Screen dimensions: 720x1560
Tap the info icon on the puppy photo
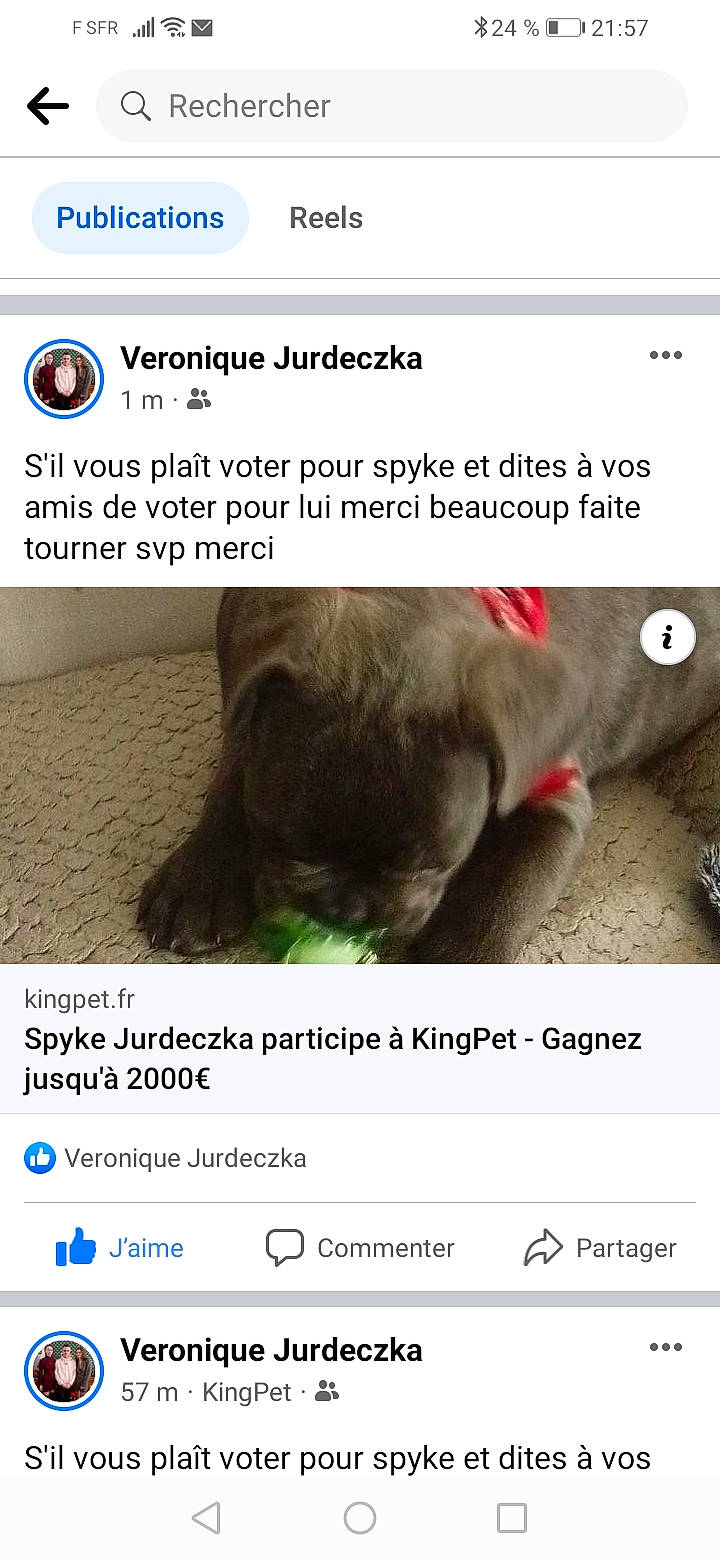667,637
